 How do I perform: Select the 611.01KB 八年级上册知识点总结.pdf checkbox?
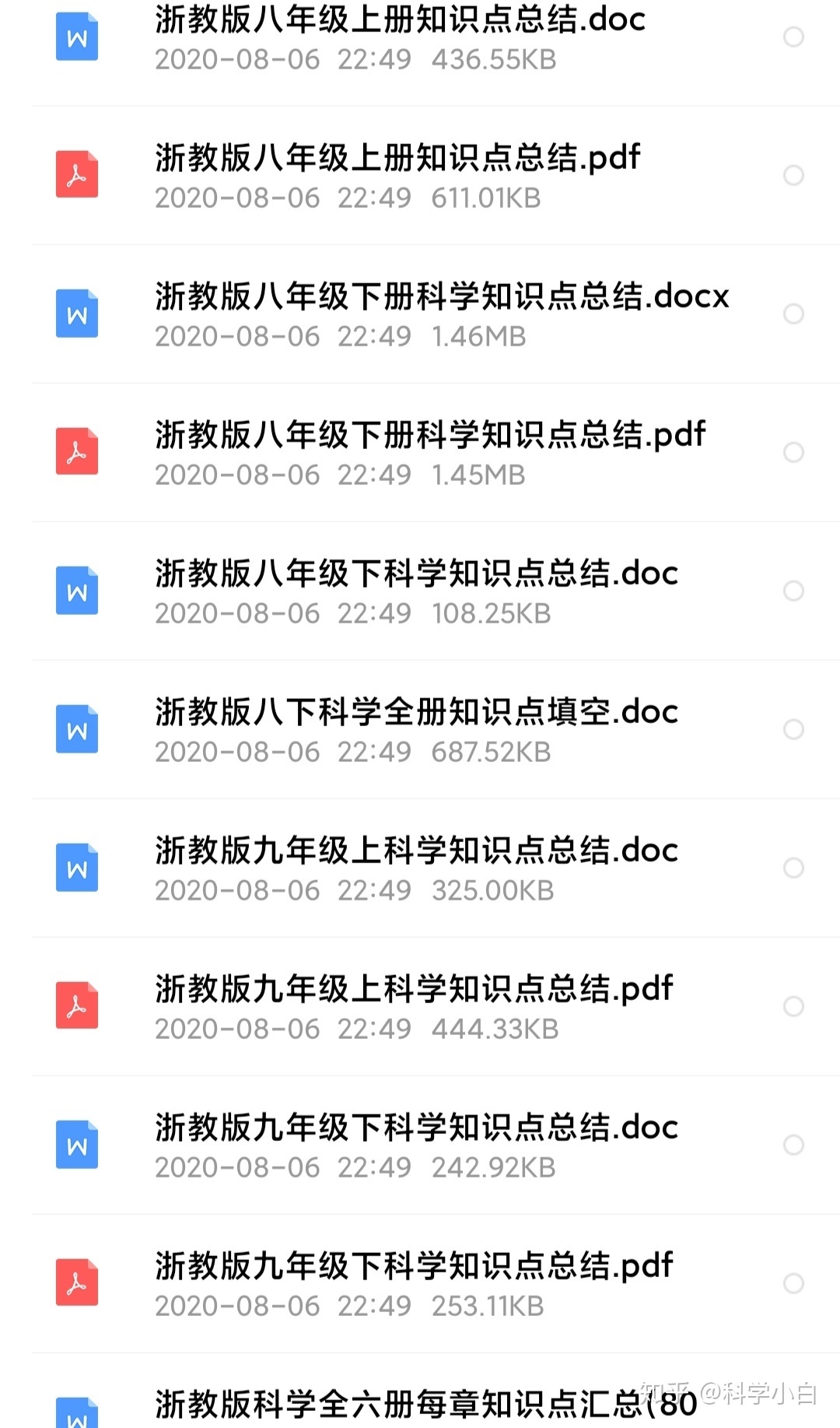793,175
